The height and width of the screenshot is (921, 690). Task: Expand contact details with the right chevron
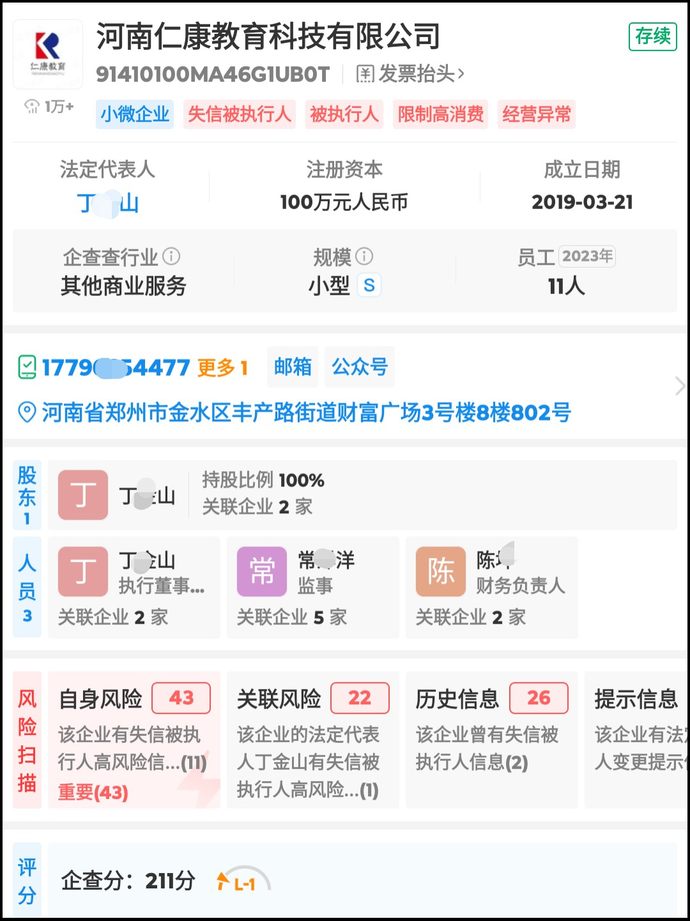pos(679,386)
